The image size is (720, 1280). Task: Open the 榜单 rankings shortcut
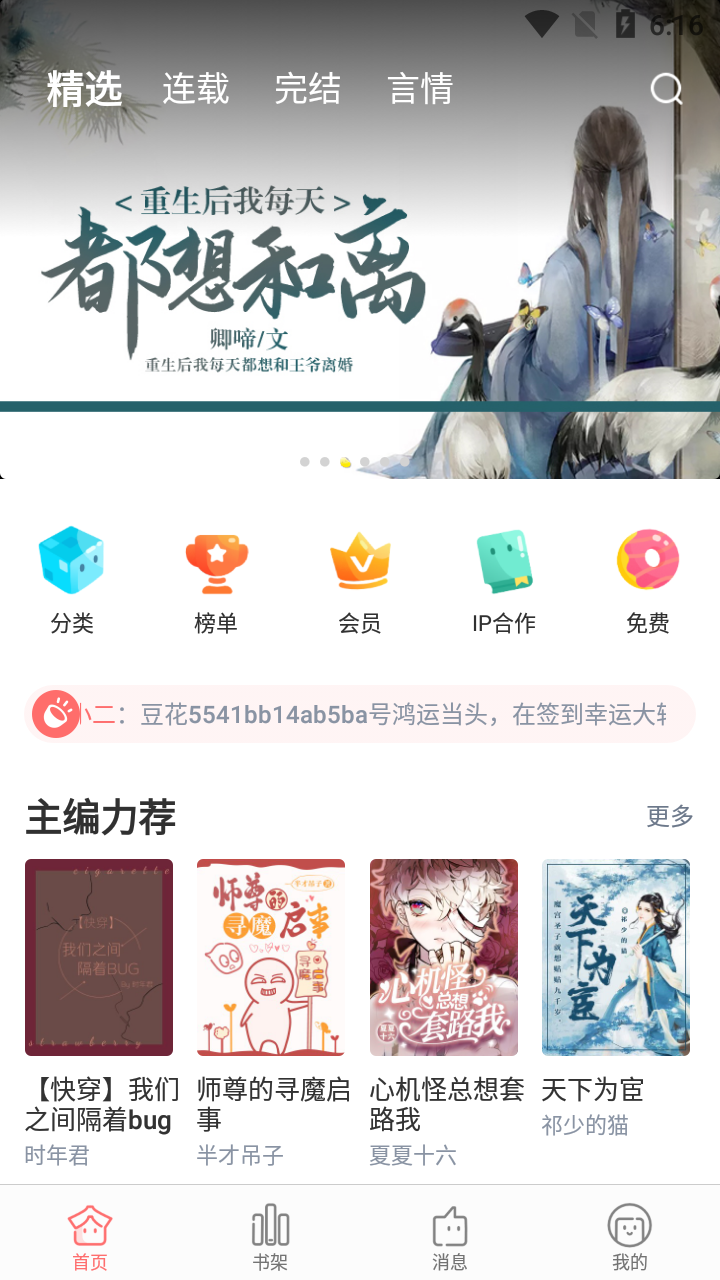[x=216, y=580]
